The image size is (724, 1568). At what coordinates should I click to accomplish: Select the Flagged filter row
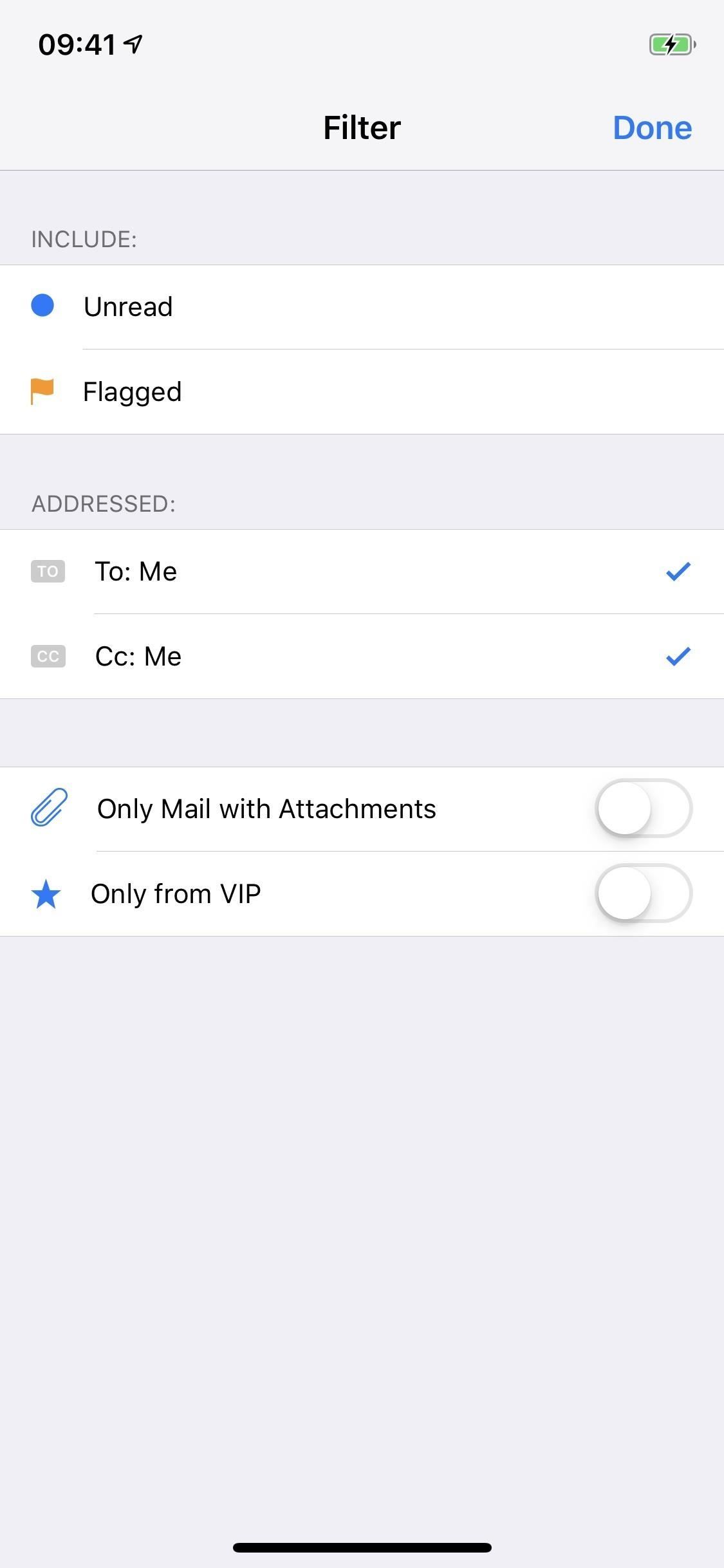[360, 391]
